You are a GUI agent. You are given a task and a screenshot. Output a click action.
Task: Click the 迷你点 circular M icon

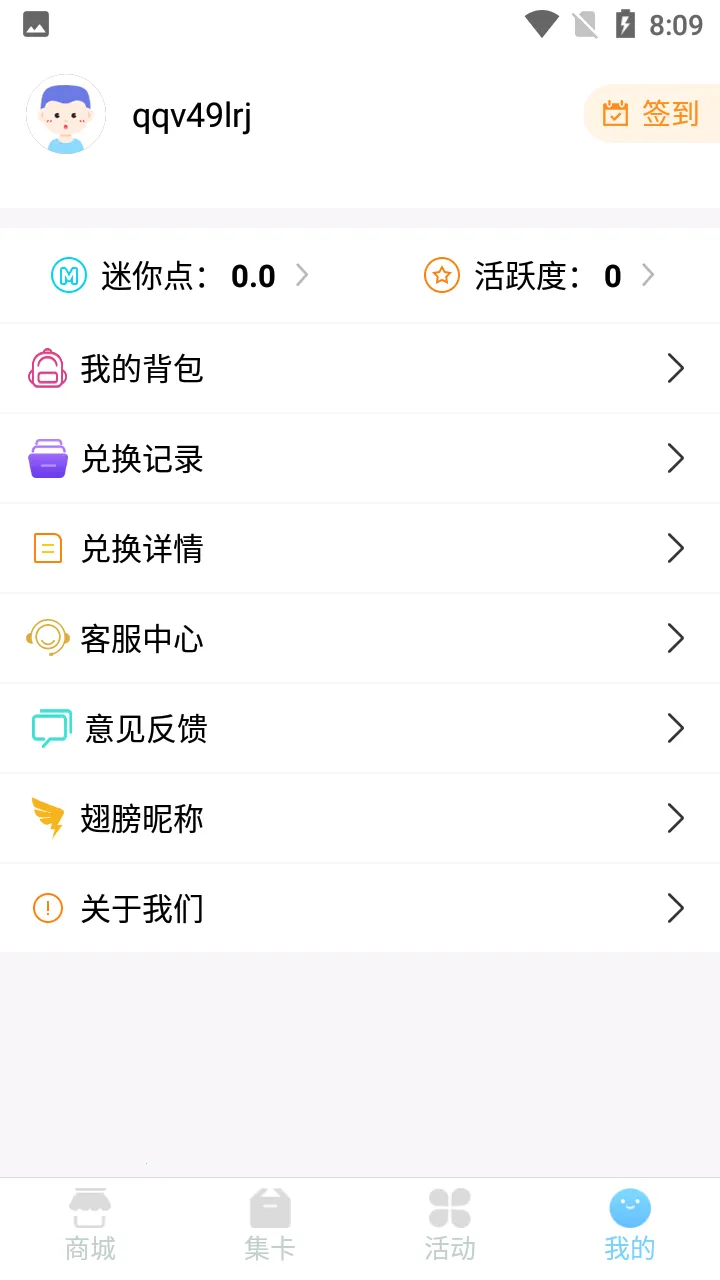66,275
